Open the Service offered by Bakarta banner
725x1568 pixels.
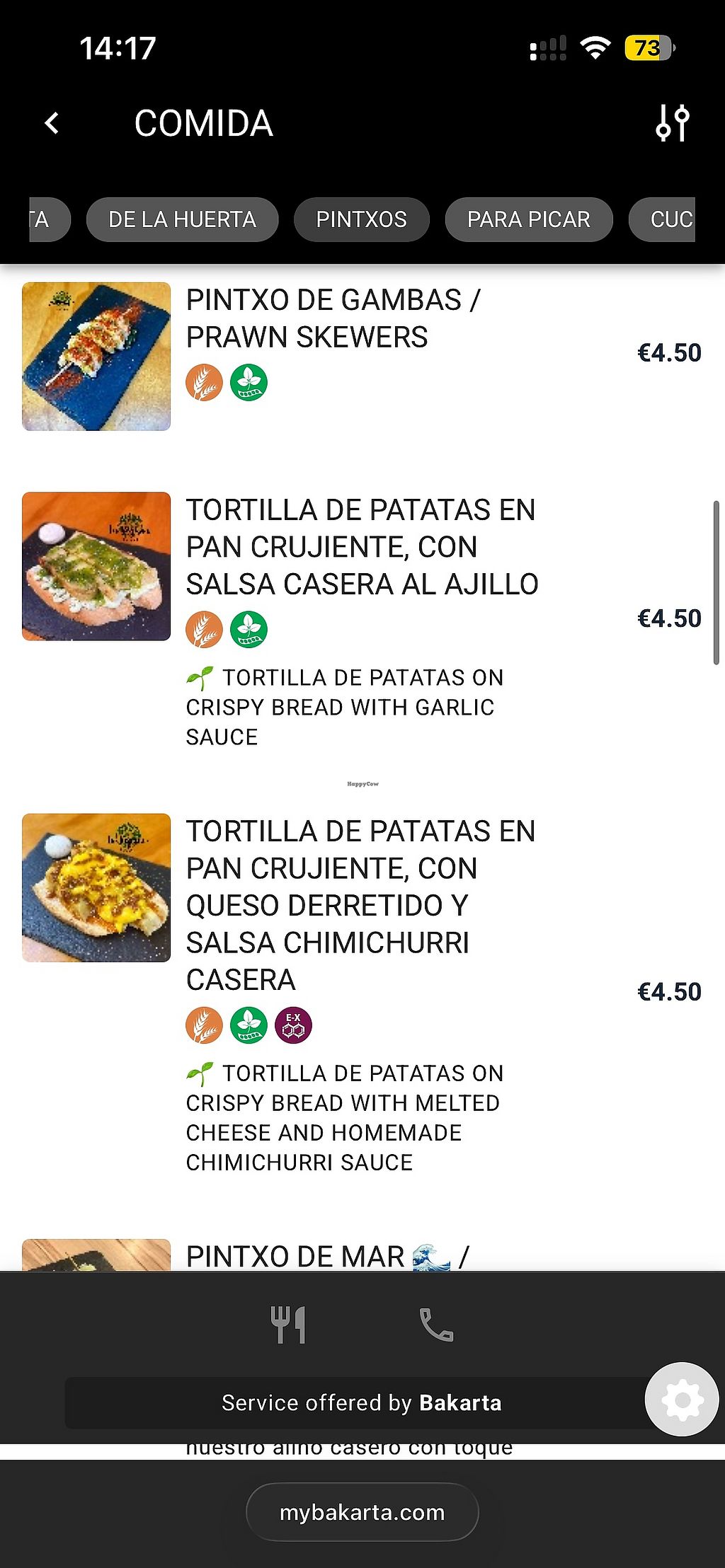361,1402
